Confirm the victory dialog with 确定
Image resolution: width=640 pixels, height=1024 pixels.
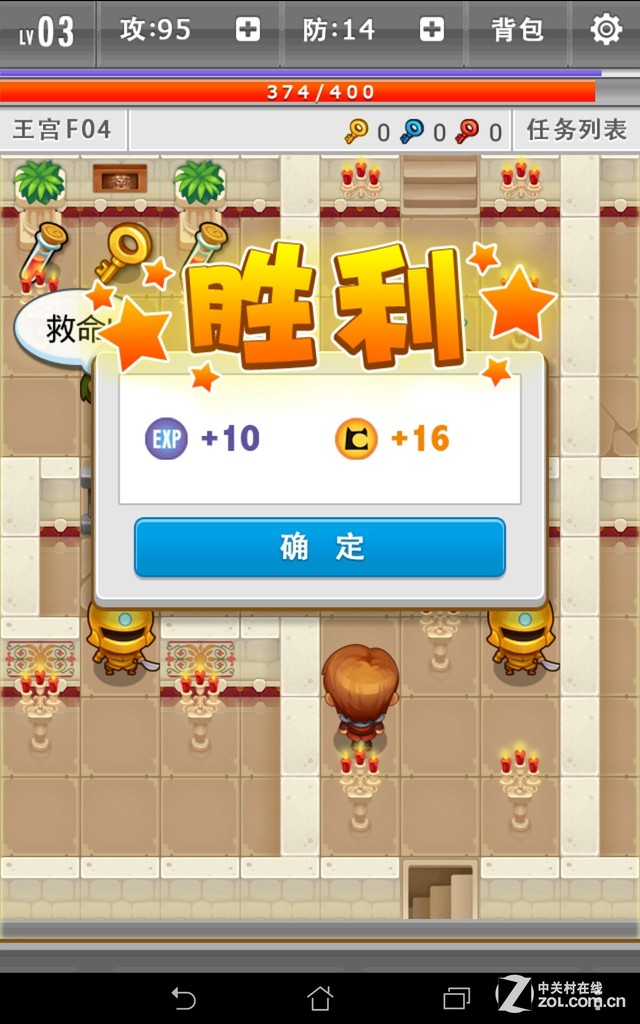point(320,547)
